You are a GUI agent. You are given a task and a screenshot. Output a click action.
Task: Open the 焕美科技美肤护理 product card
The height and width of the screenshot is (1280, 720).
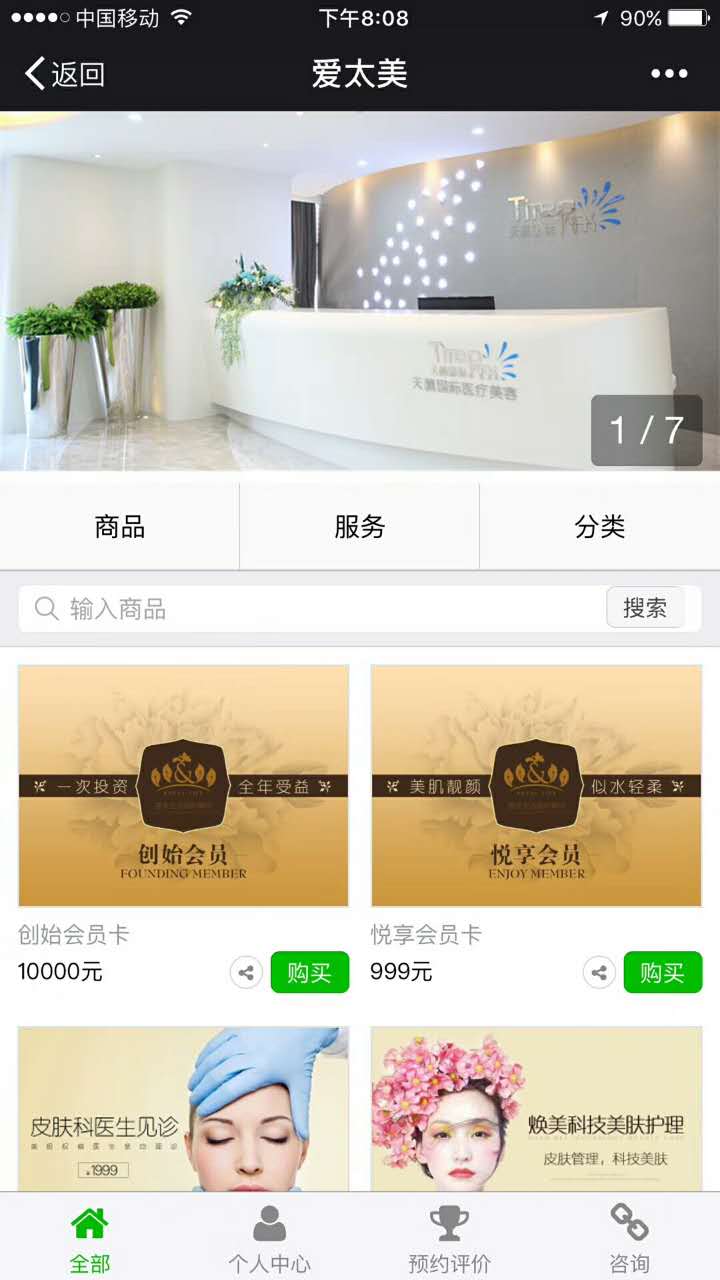(536, 1108)
